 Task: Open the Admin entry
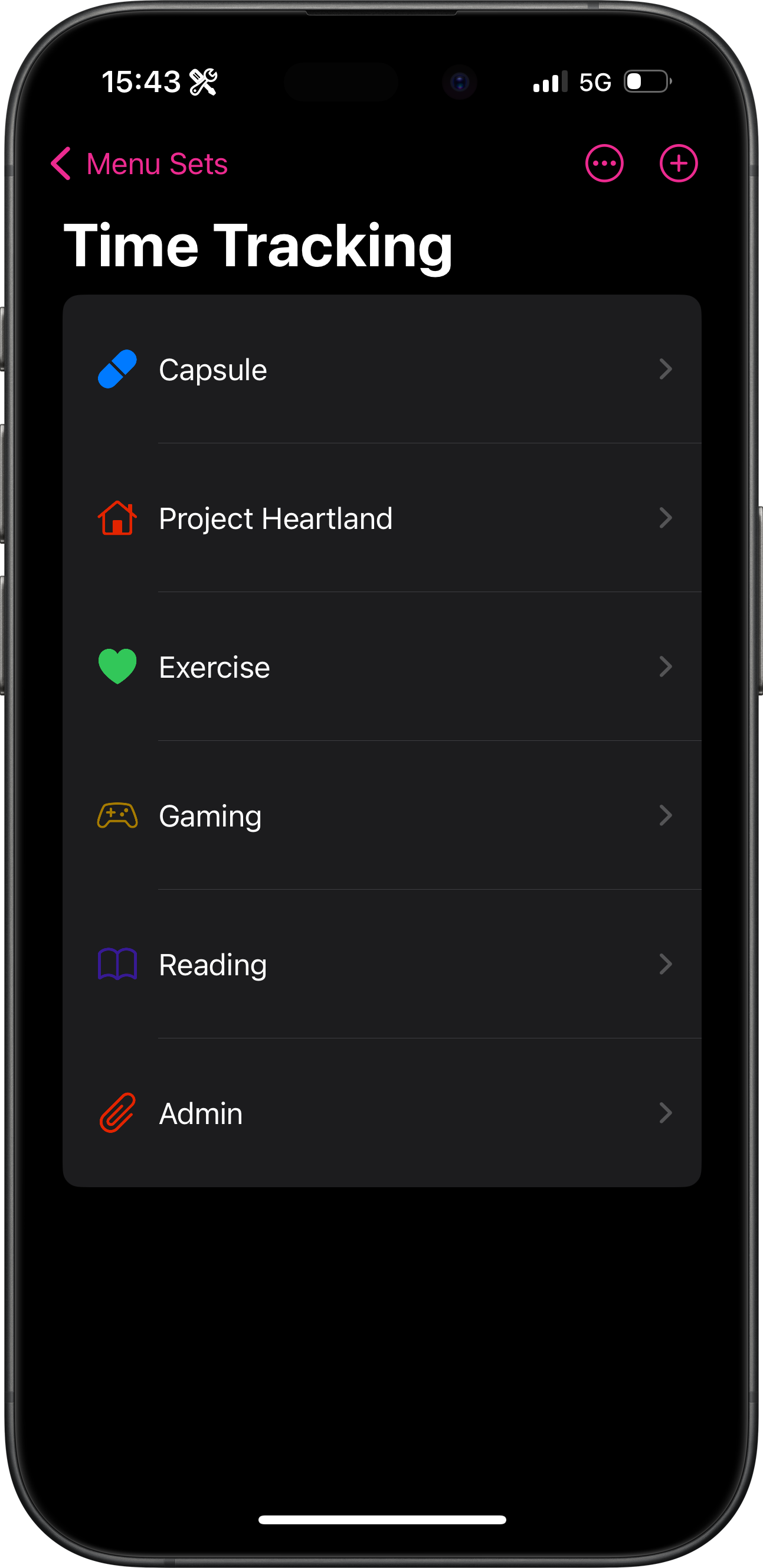pyautogui.click(x=381, y=1113)
